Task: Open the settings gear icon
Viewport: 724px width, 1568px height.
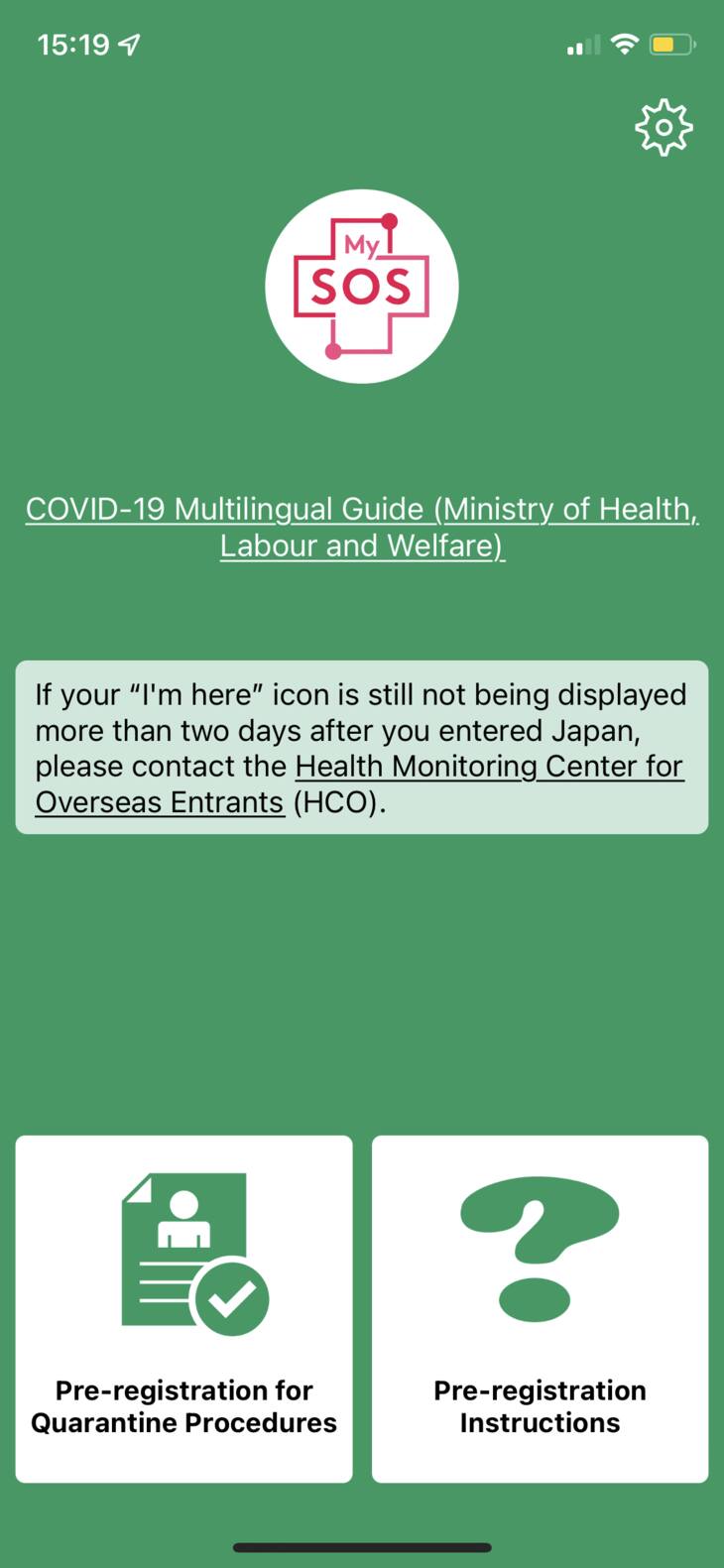Action: click(x=664, y=128)
